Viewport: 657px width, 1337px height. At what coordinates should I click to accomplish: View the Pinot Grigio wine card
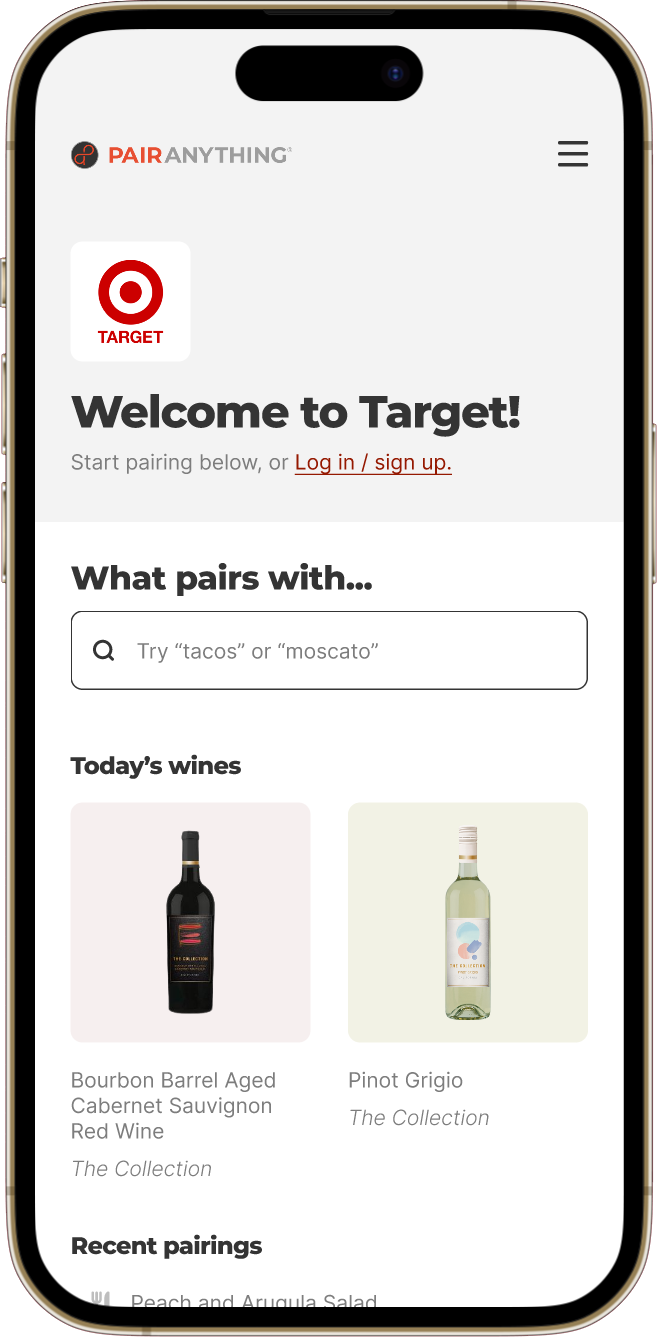coord(467,922)
